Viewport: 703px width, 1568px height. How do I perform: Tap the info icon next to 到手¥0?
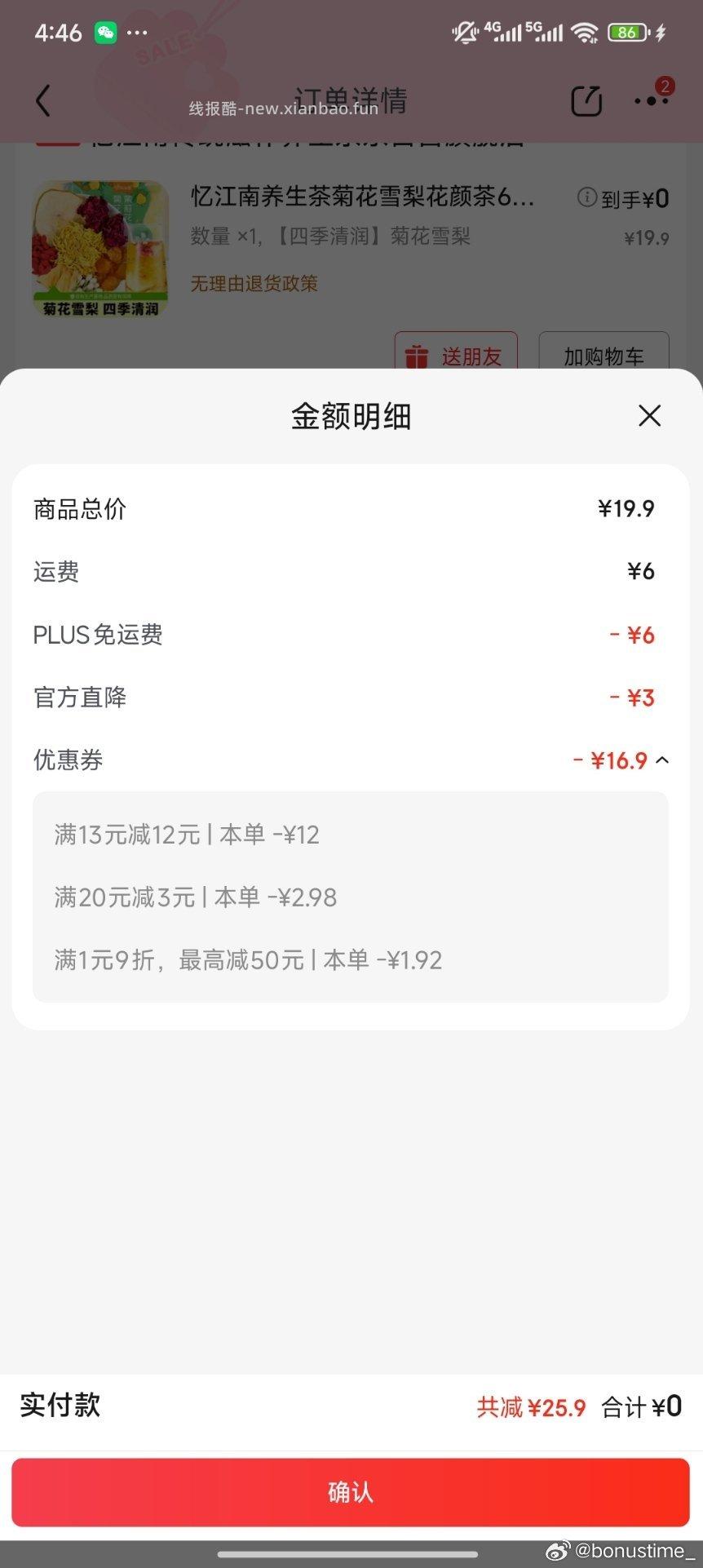[x=586, y=198]
